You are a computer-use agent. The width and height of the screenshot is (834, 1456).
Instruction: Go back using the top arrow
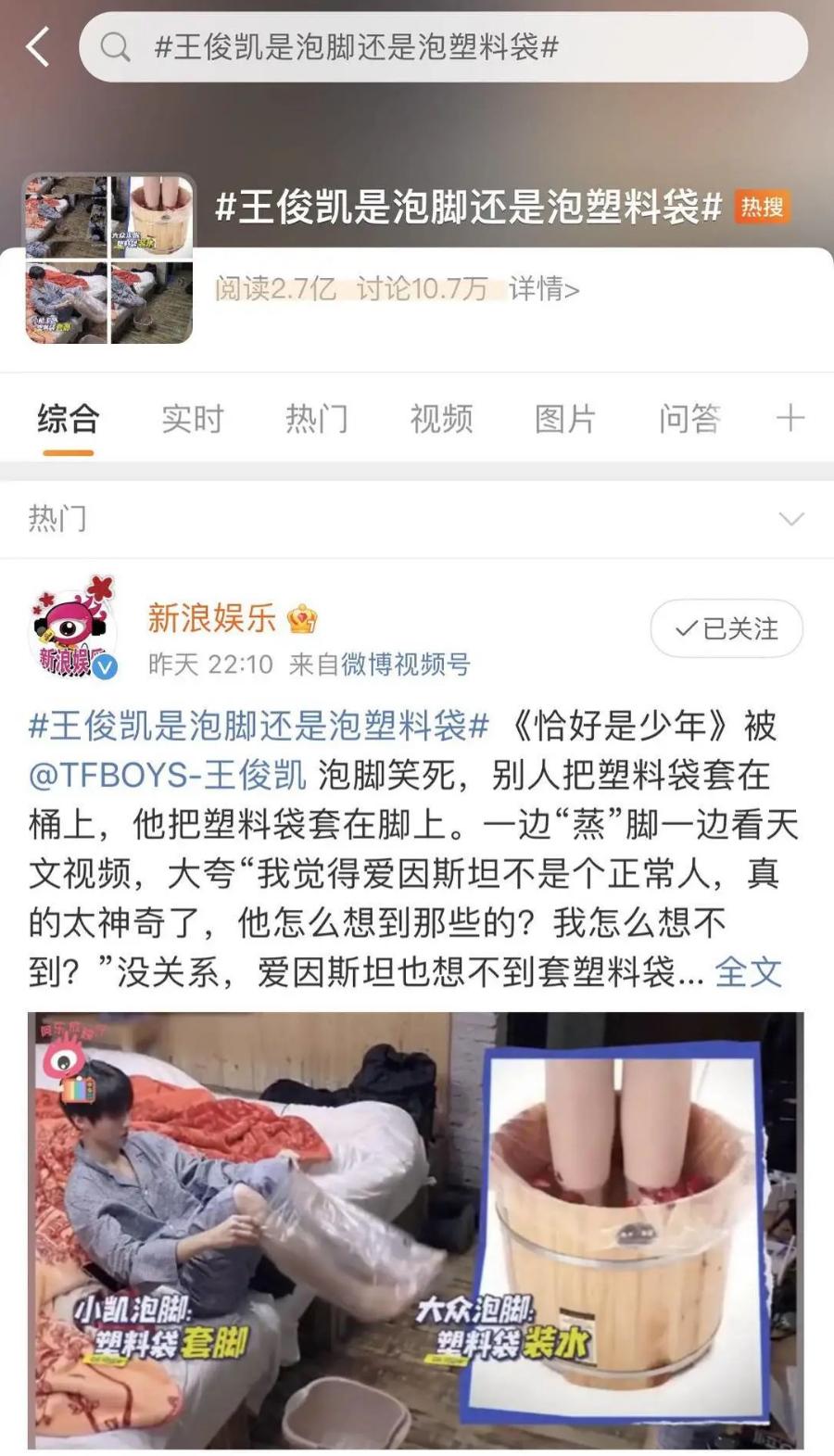tap(38, 46)
